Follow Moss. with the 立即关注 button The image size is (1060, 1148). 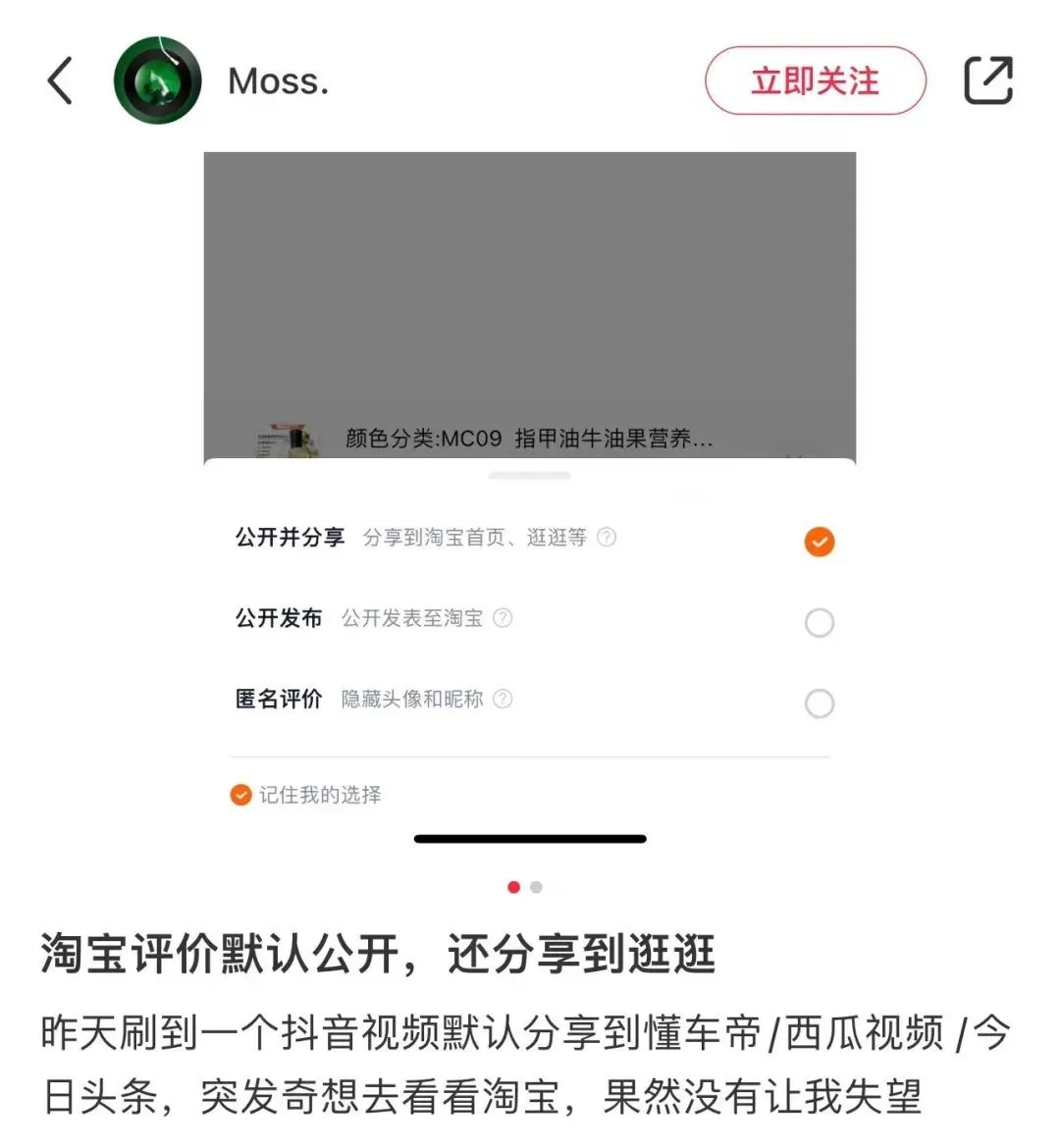(815, 80)
